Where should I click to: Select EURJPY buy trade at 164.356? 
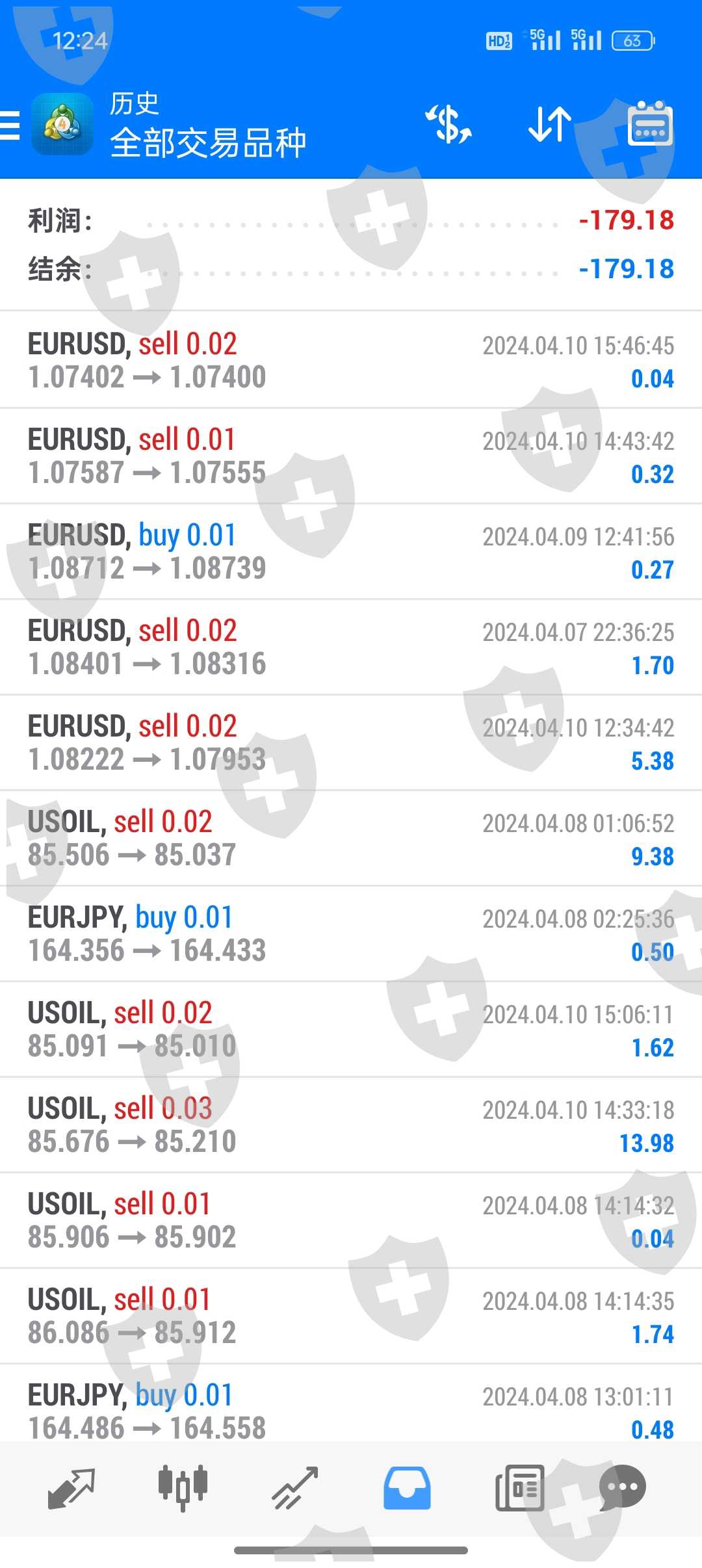[x=351, y=934]
